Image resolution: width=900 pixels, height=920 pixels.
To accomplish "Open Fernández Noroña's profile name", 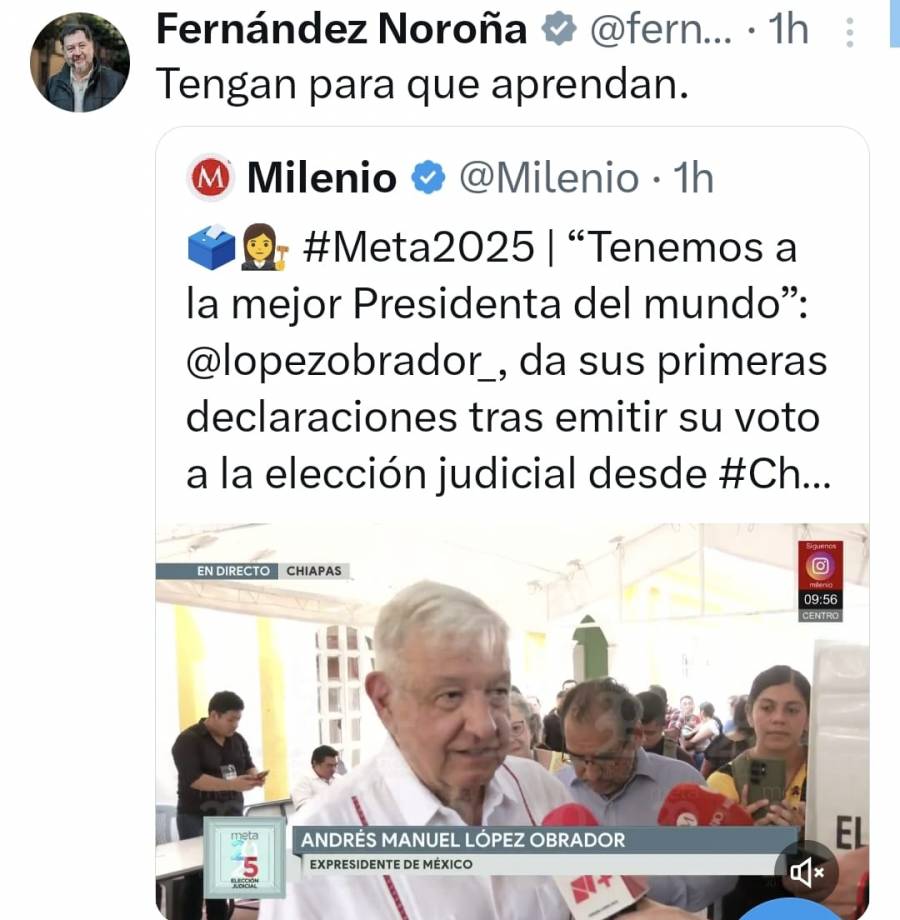I will point(341,31).
